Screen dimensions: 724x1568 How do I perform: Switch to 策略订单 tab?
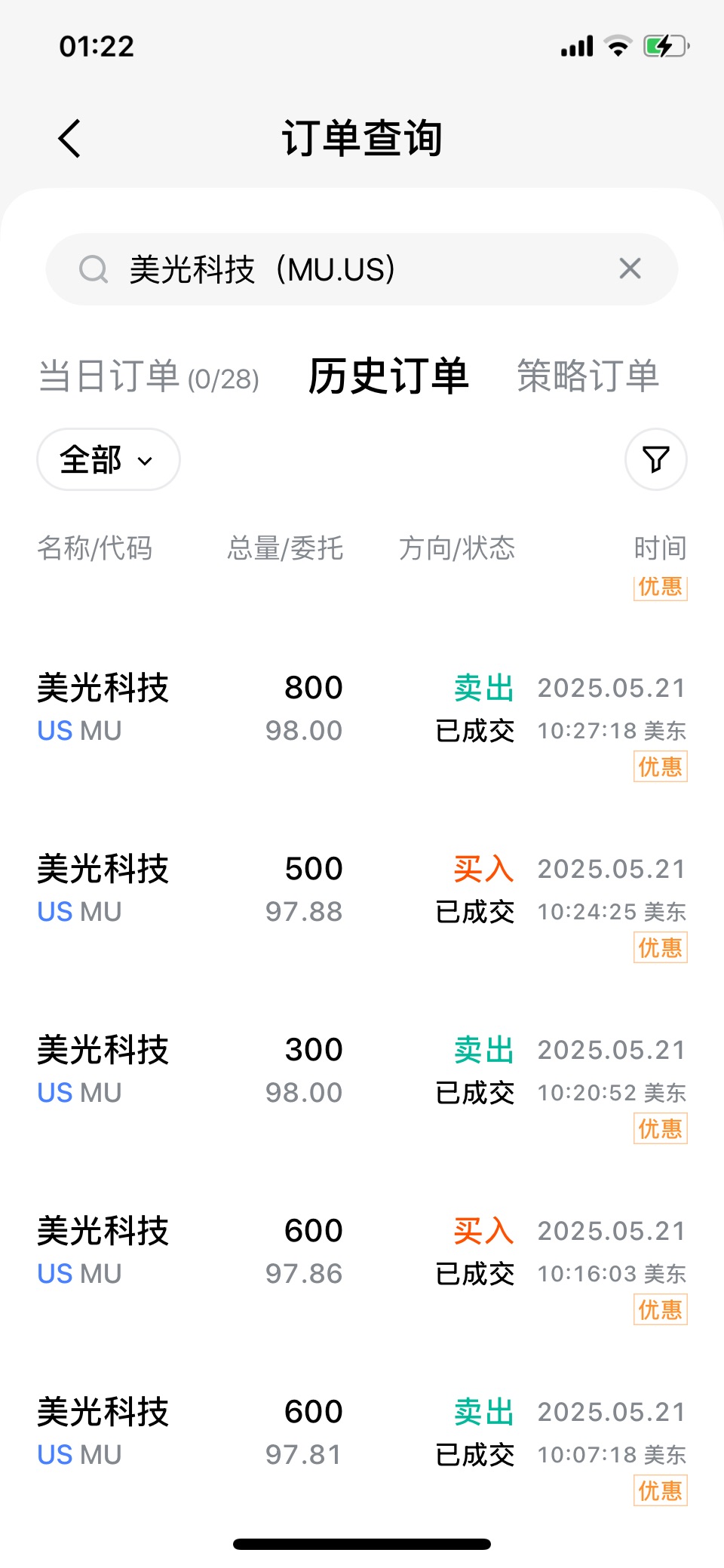(587, 376)
